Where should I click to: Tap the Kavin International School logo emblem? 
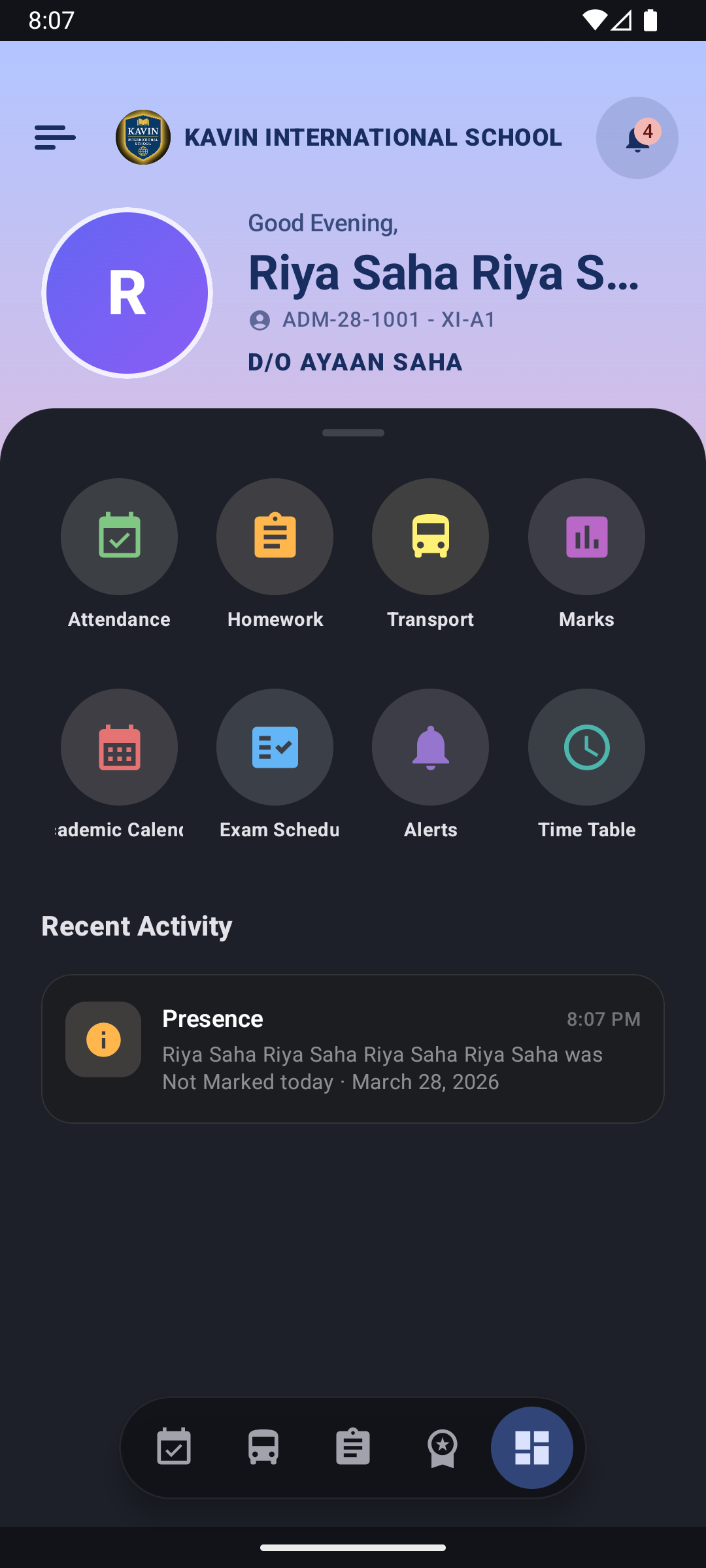[x=143, y=137]
